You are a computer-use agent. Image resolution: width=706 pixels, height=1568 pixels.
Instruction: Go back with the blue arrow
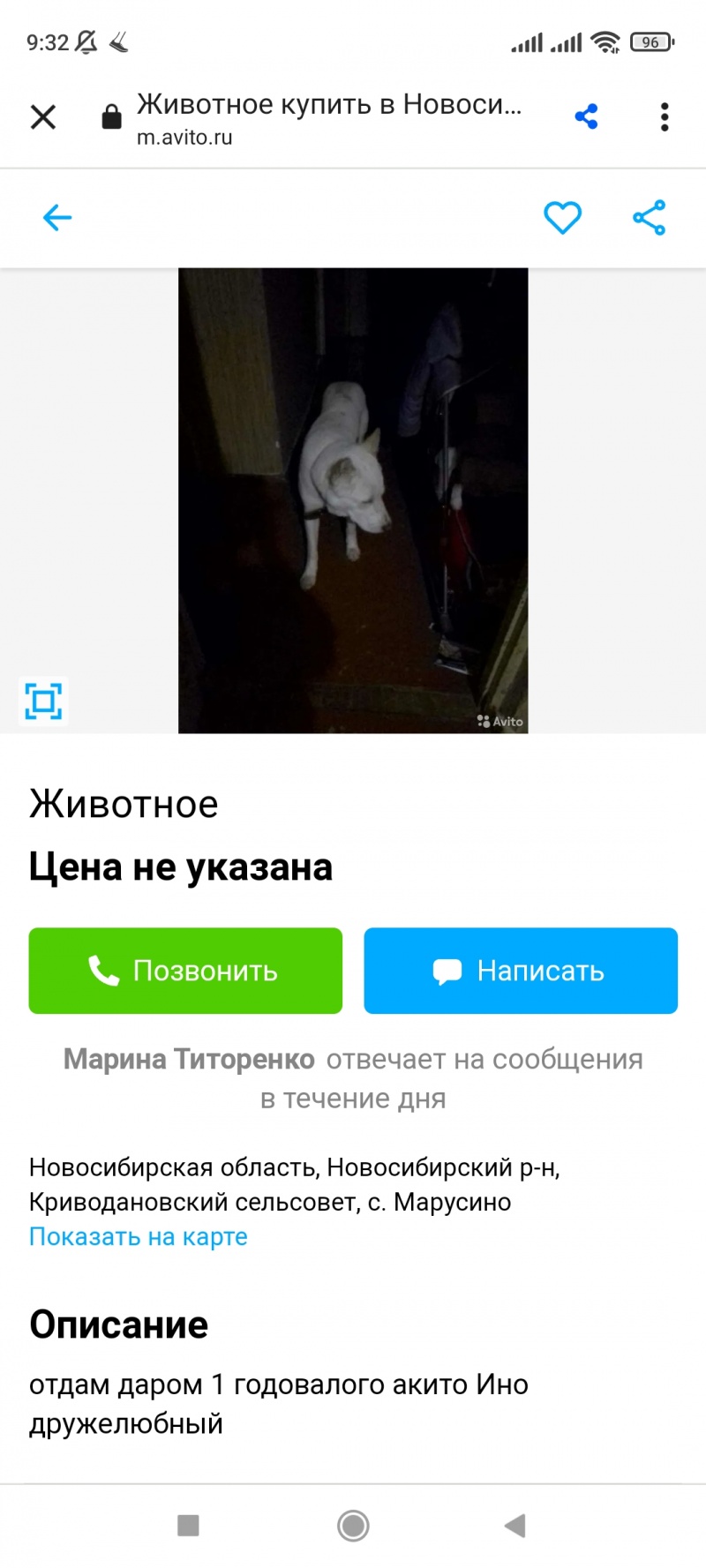tap(57, 217)
